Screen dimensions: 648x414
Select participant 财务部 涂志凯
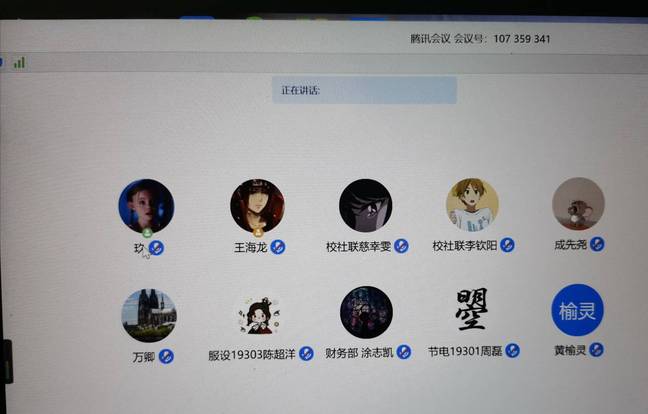(366, 313)
